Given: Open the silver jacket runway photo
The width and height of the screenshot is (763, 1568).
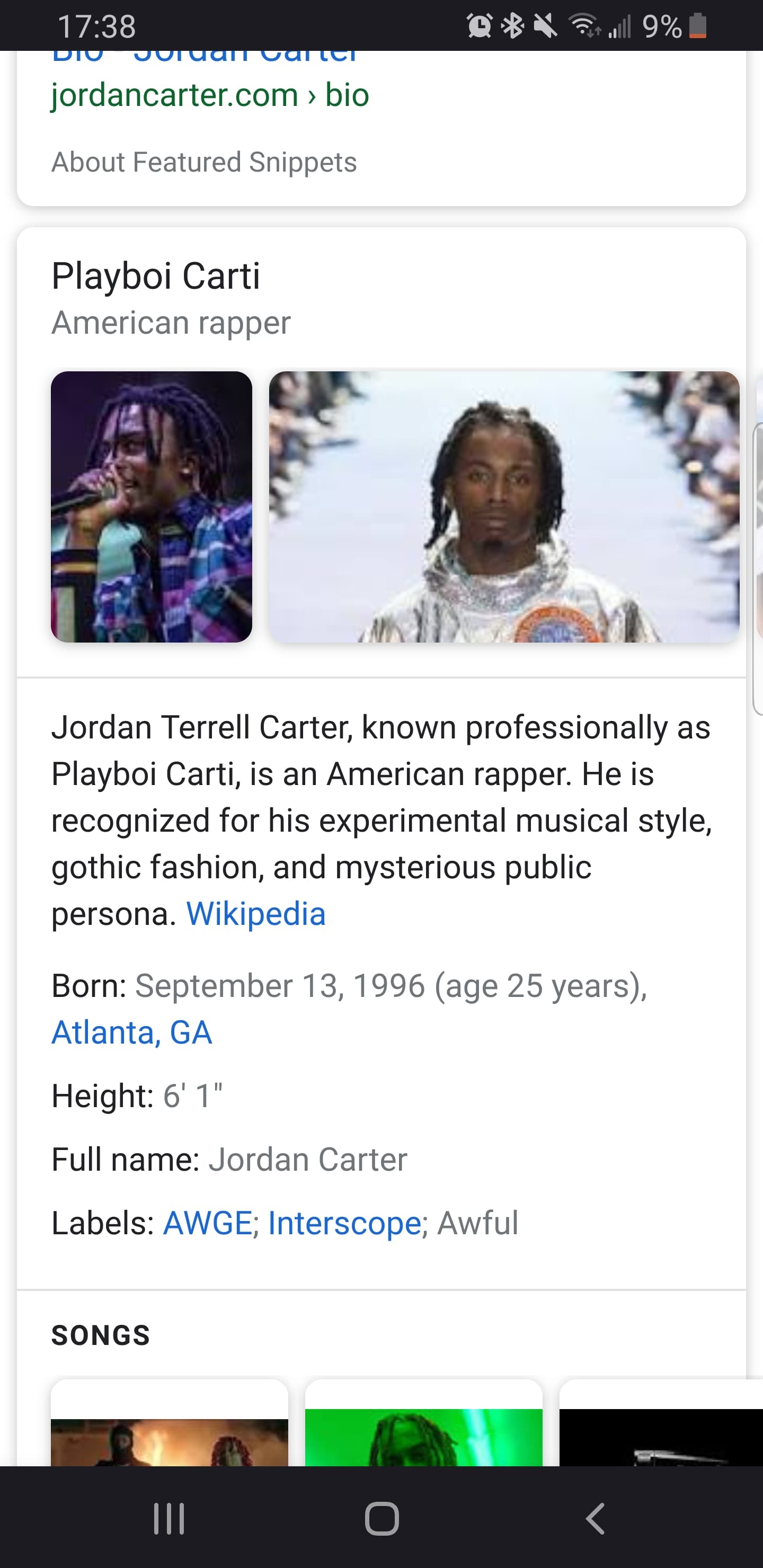Looking at the screenshot, I should pyautogui.click(x=504, y=506).
